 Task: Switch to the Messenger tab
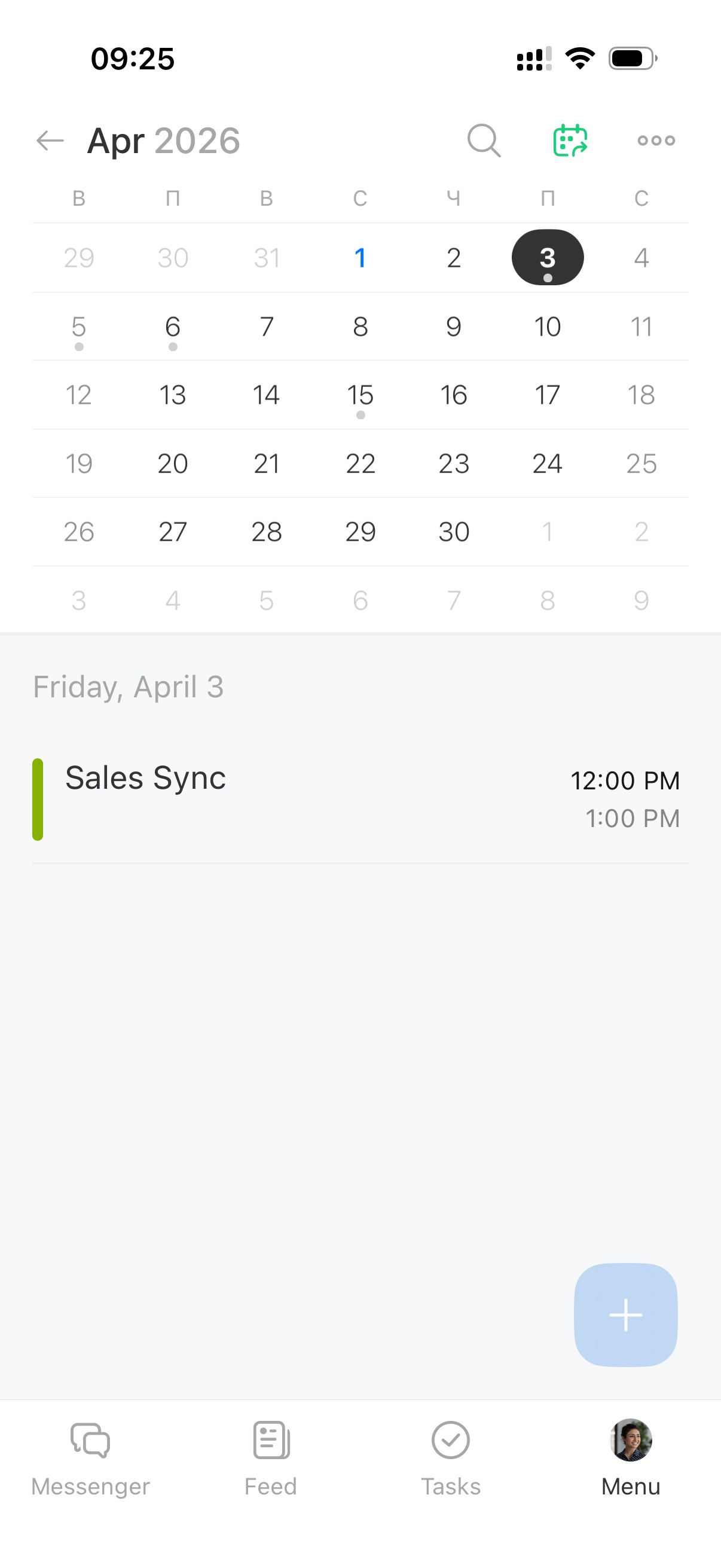[x=91, y=1457]
